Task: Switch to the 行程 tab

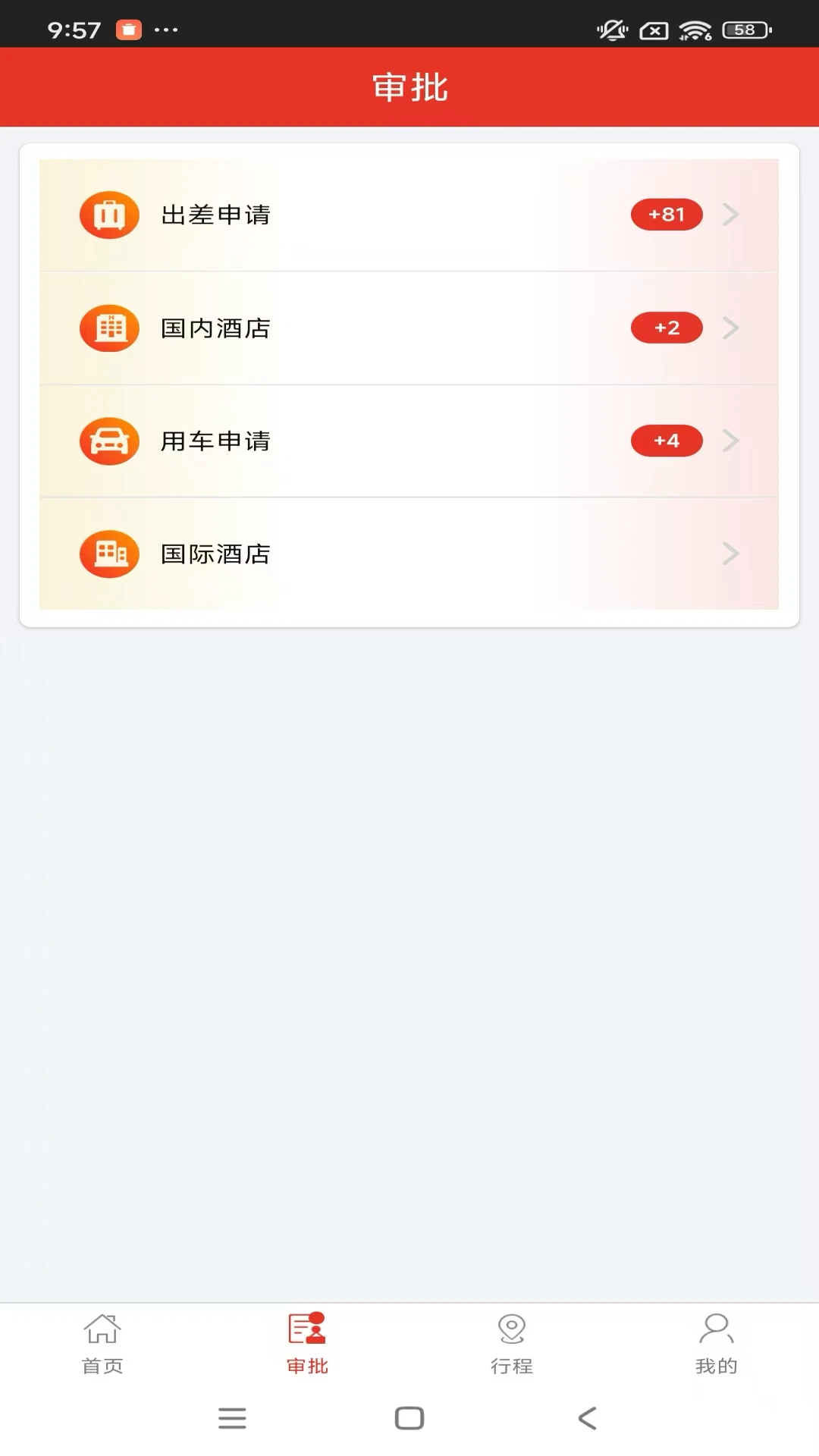Action: (x=512, y=1344)
